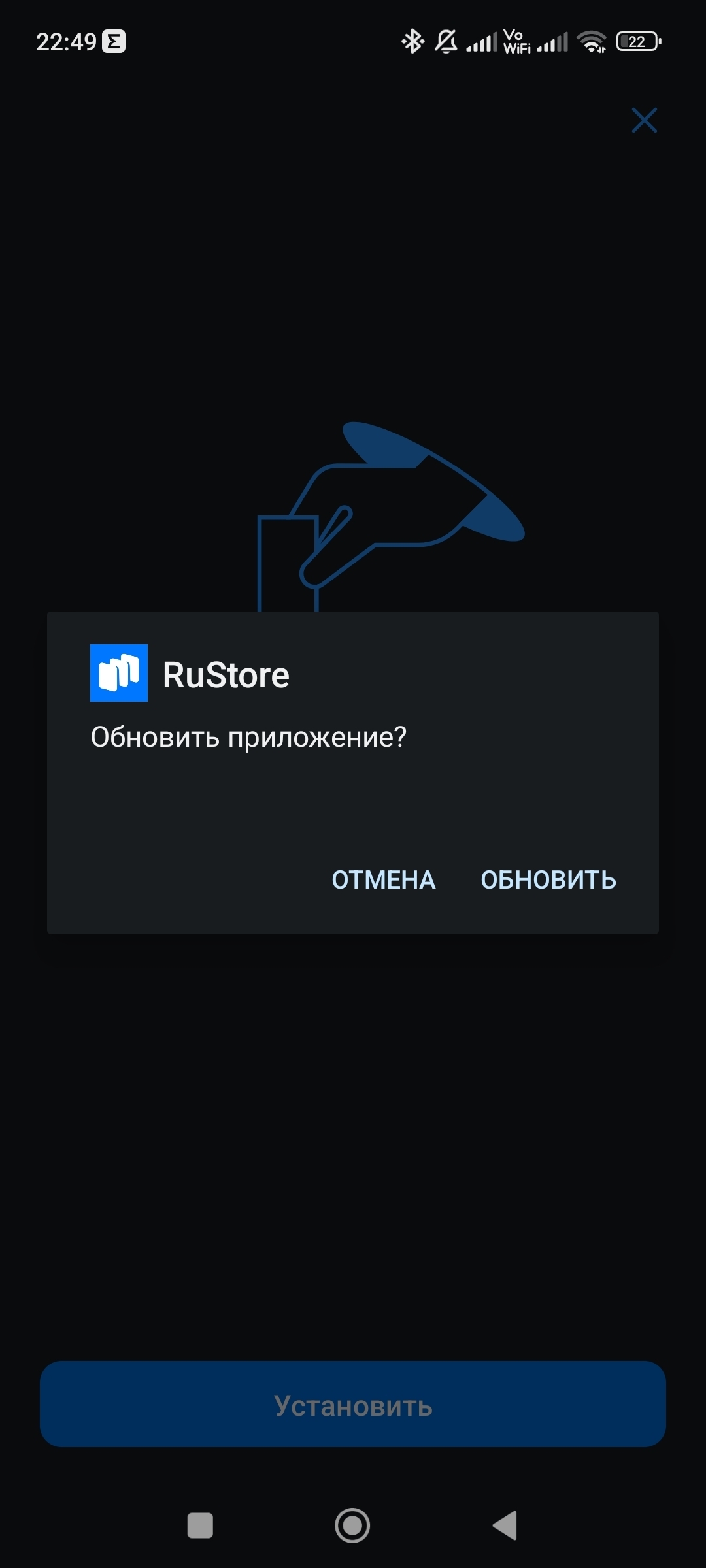Screen dimensions: 706x1568
Task: Open recent apps with square button
Action: pos(200,1526)
